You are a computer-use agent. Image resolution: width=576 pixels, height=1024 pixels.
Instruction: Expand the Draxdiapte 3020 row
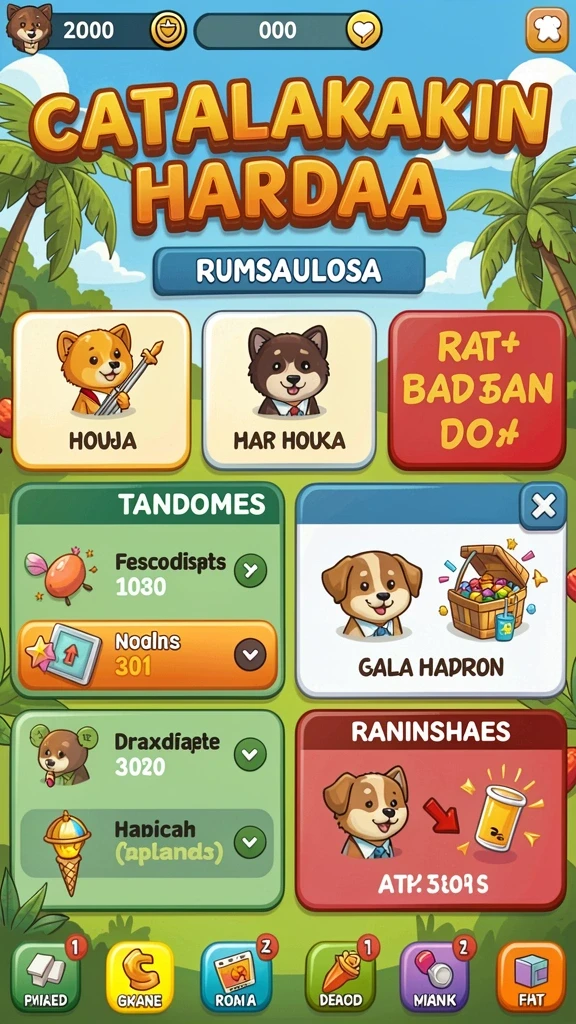coord(250,754)
